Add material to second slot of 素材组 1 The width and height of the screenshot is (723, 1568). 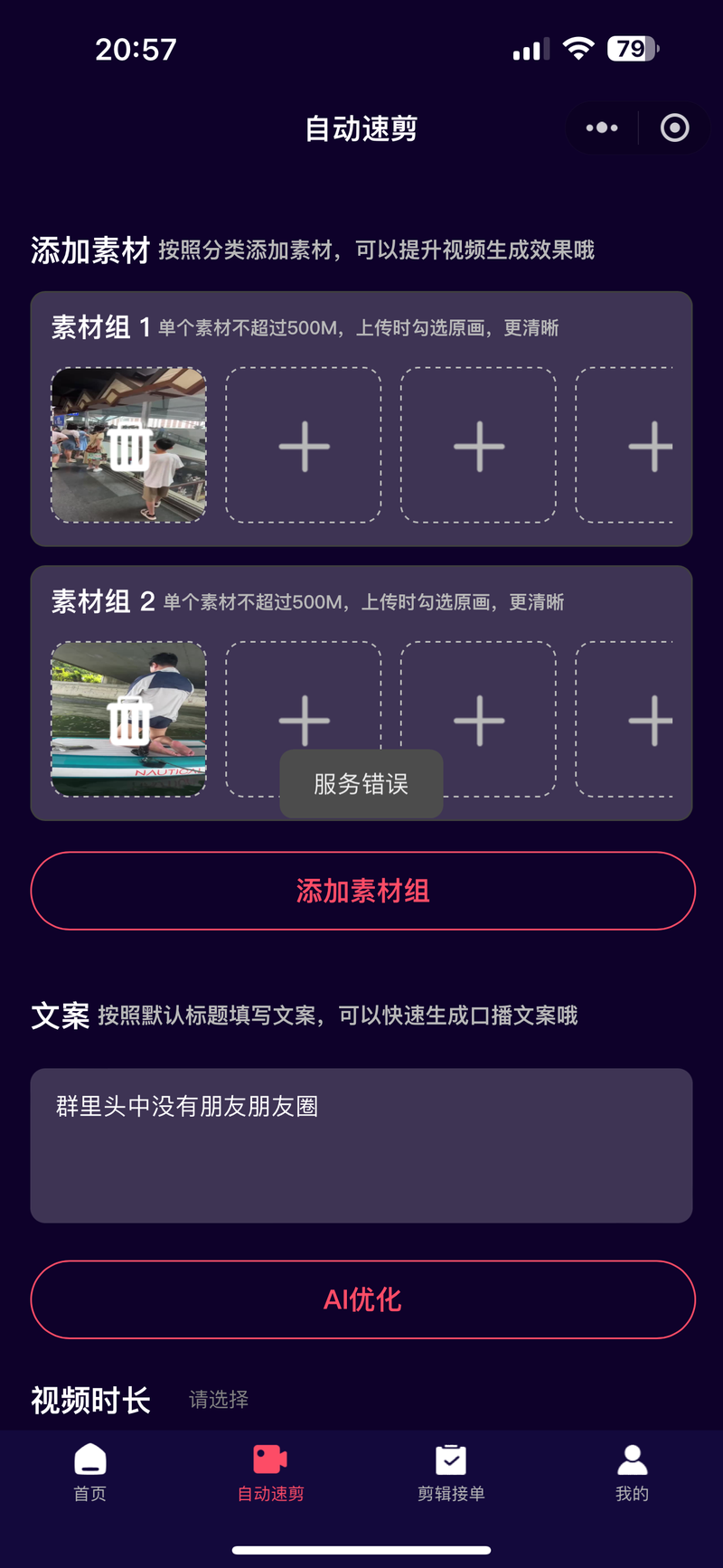point(304,445)
